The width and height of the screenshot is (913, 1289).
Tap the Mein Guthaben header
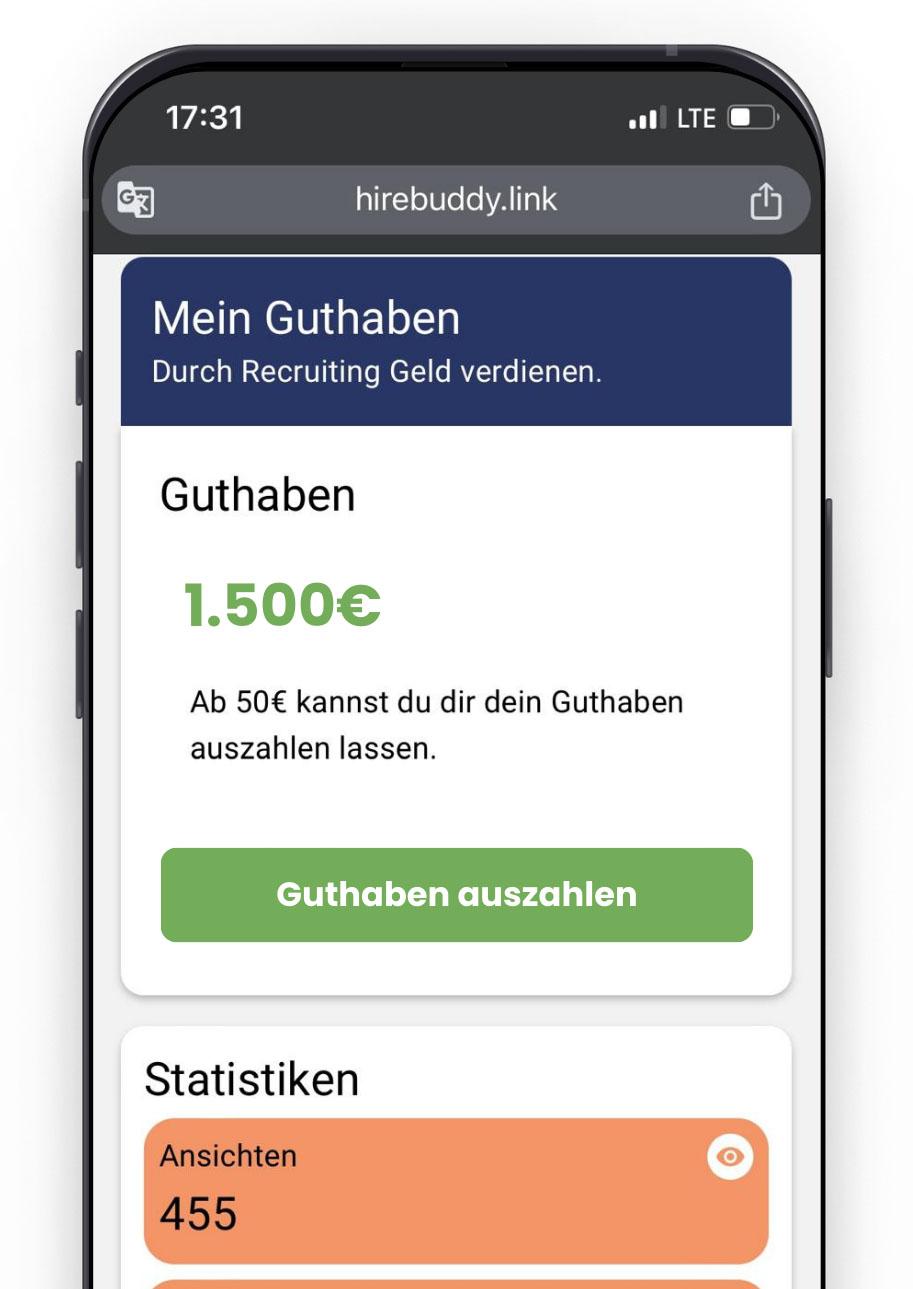coord(306,318)
